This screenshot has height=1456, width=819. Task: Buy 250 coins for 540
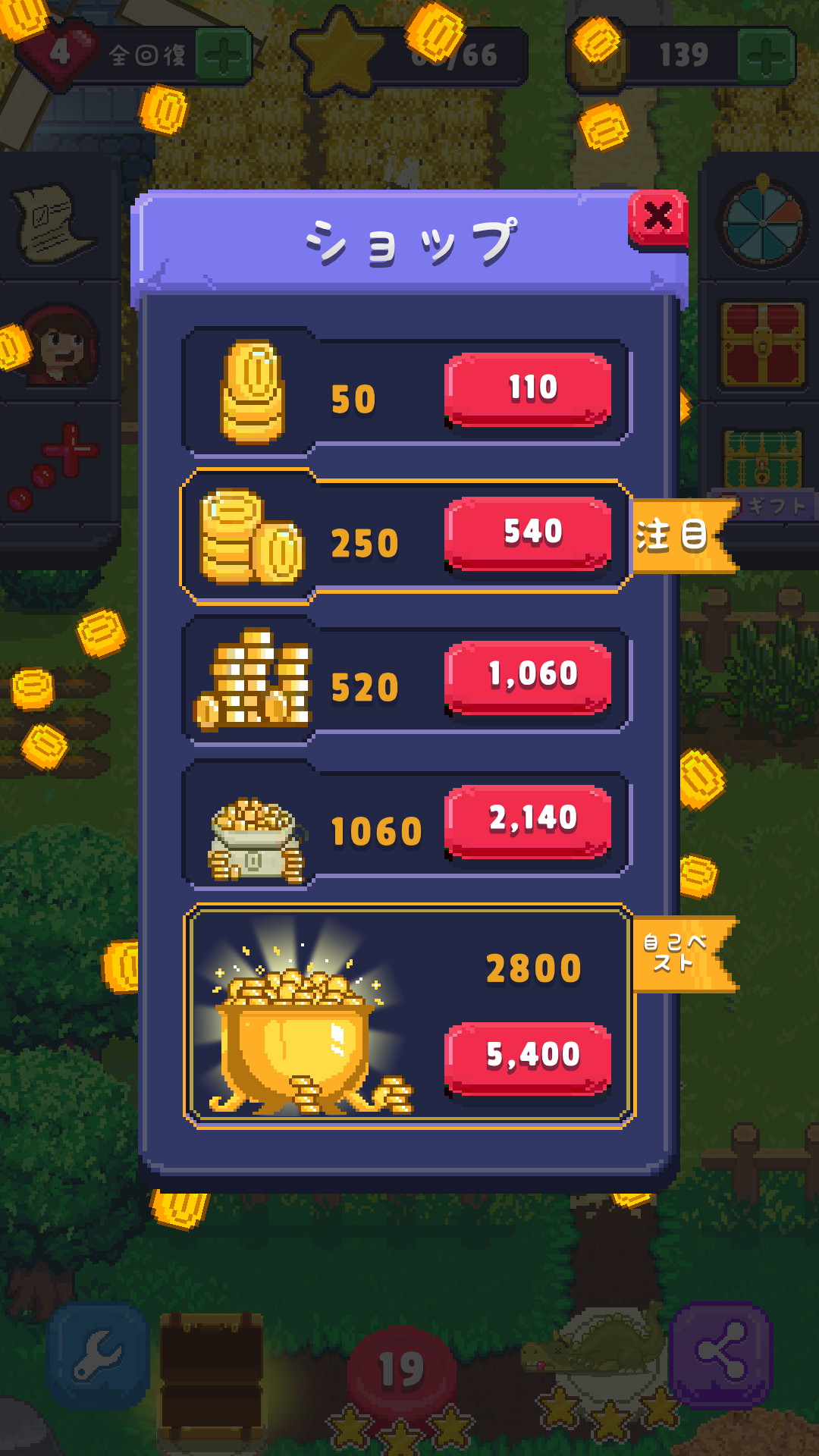coord(529,532)
